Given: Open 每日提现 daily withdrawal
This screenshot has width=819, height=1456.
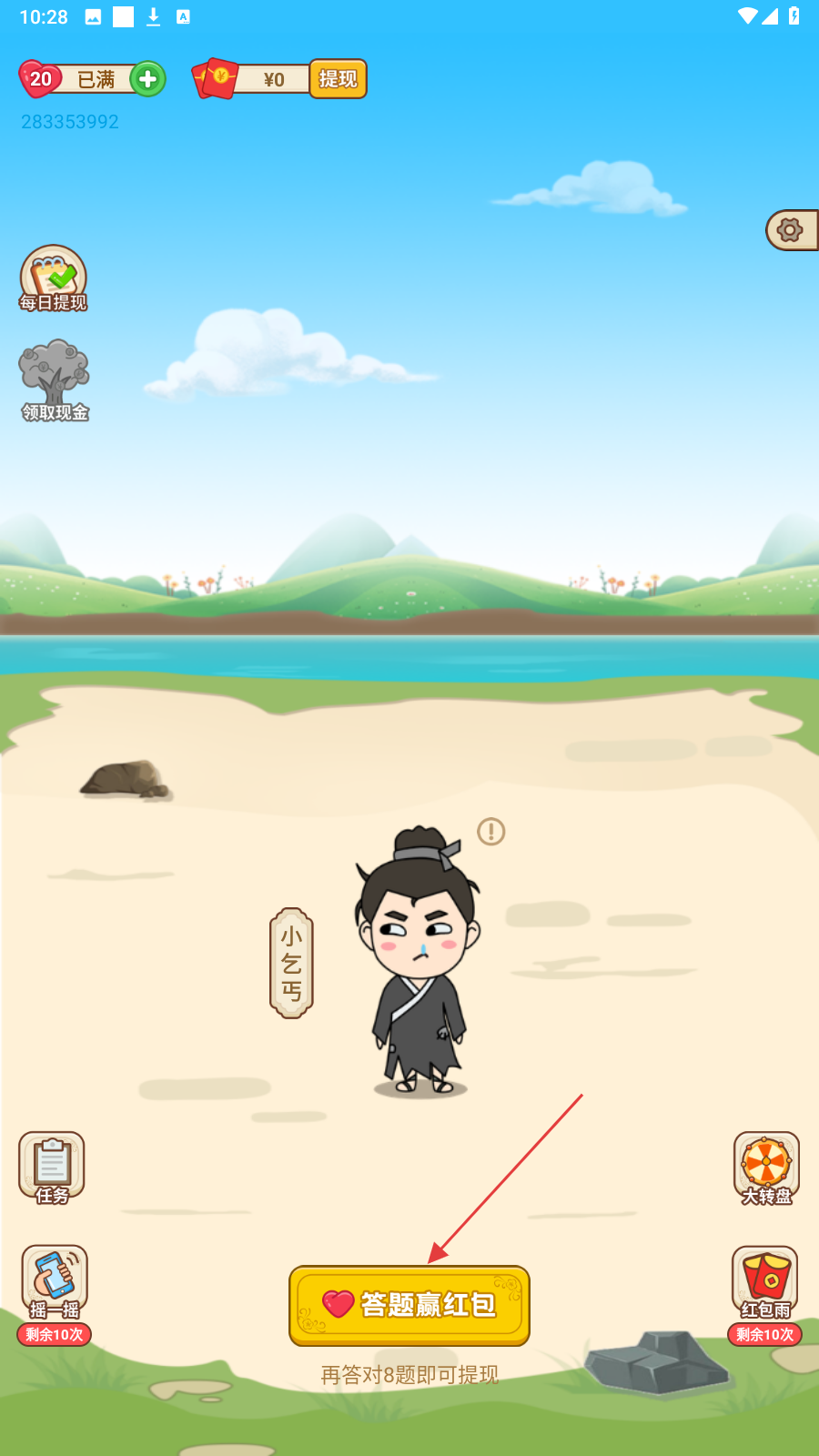Looking at the screenshot, I should [x=54, y=278].
